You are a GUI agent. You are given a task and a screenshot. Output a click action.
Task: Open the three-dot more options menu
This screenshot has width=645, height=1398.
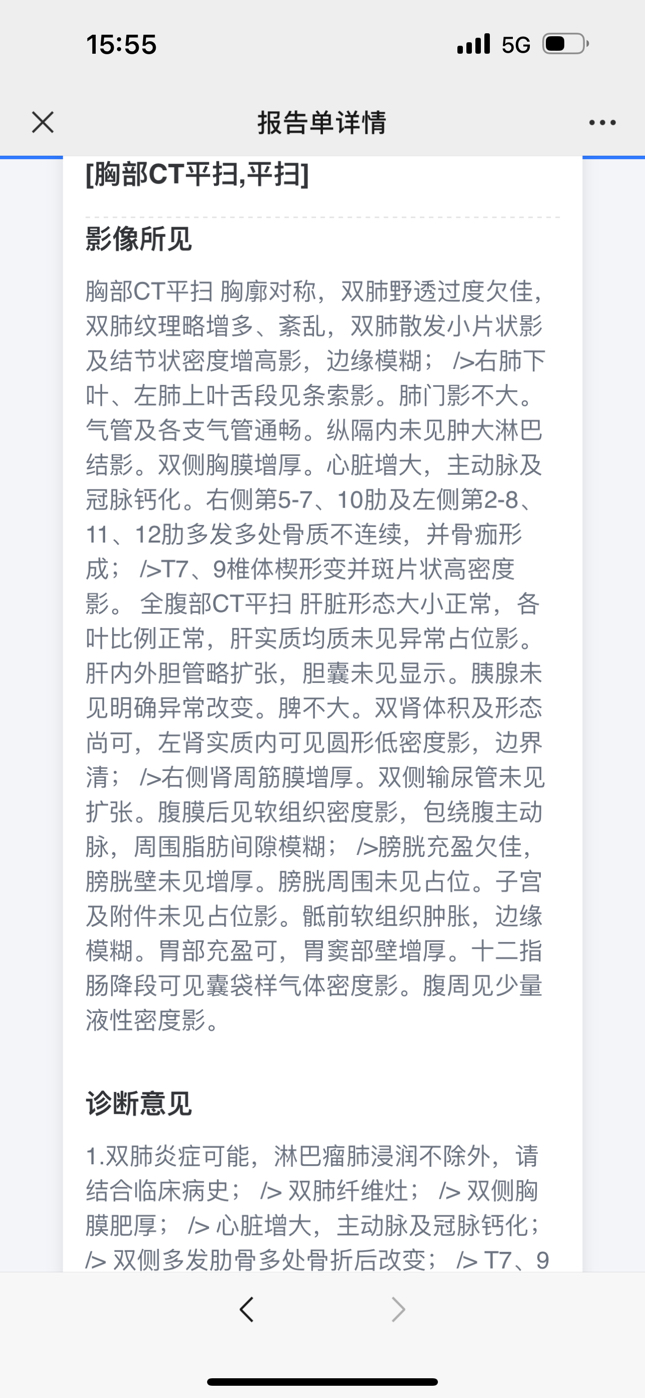(602, 122)
